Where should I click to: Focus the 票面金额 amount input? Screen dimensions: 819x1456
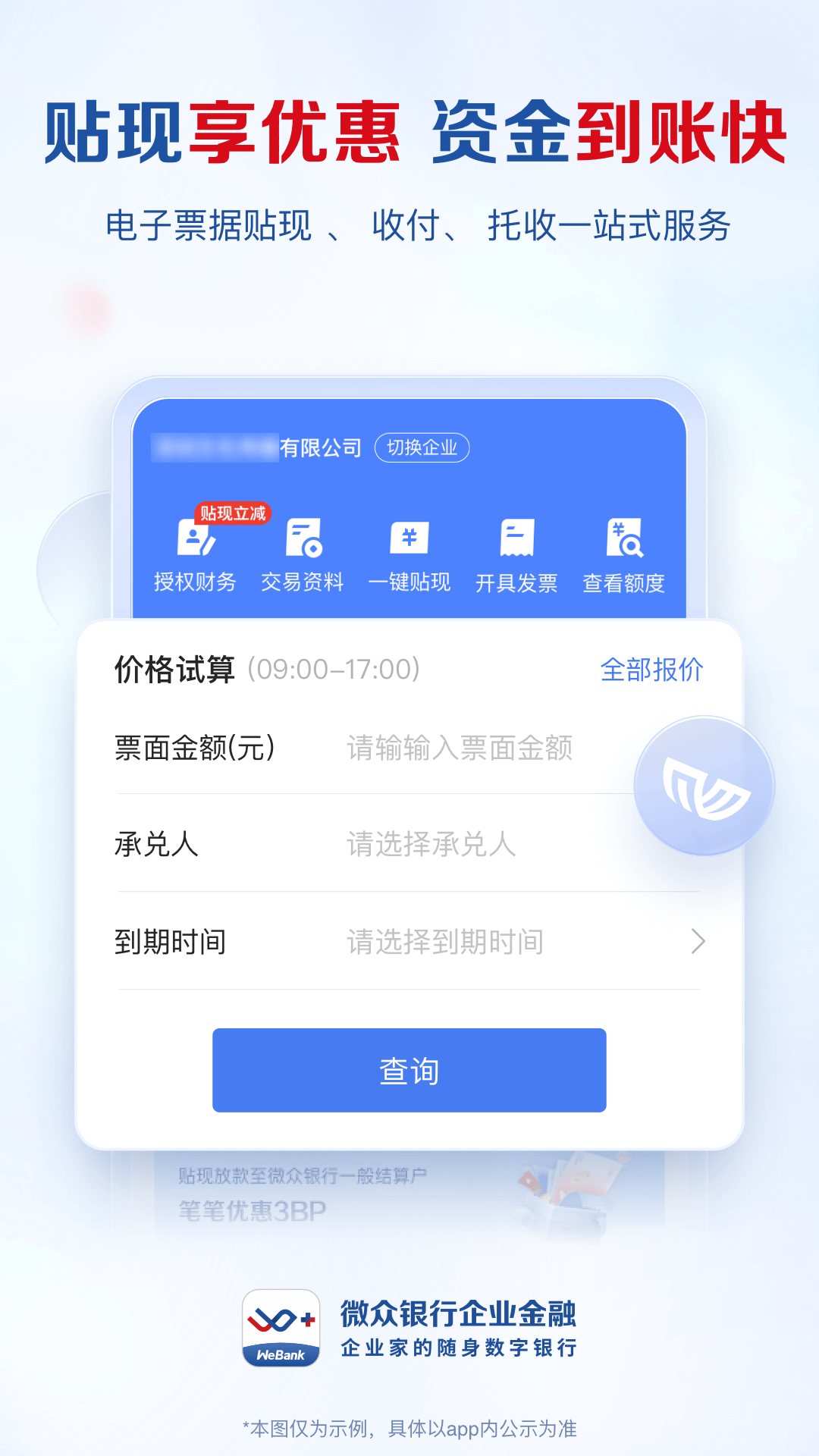[x=455, y=748]
